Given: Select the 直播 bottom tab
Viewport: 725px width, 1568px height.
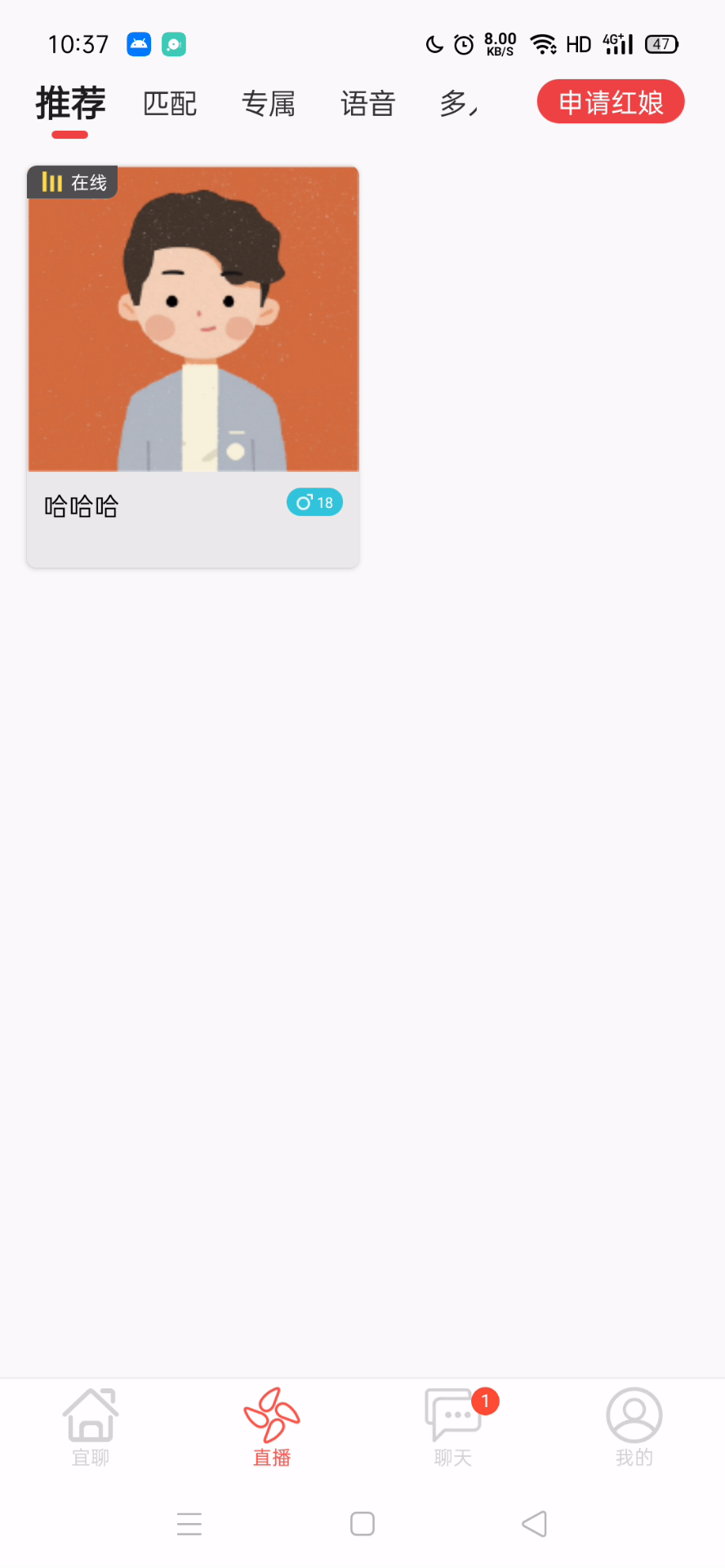Looking at the screenshot, I should 272,1428.
